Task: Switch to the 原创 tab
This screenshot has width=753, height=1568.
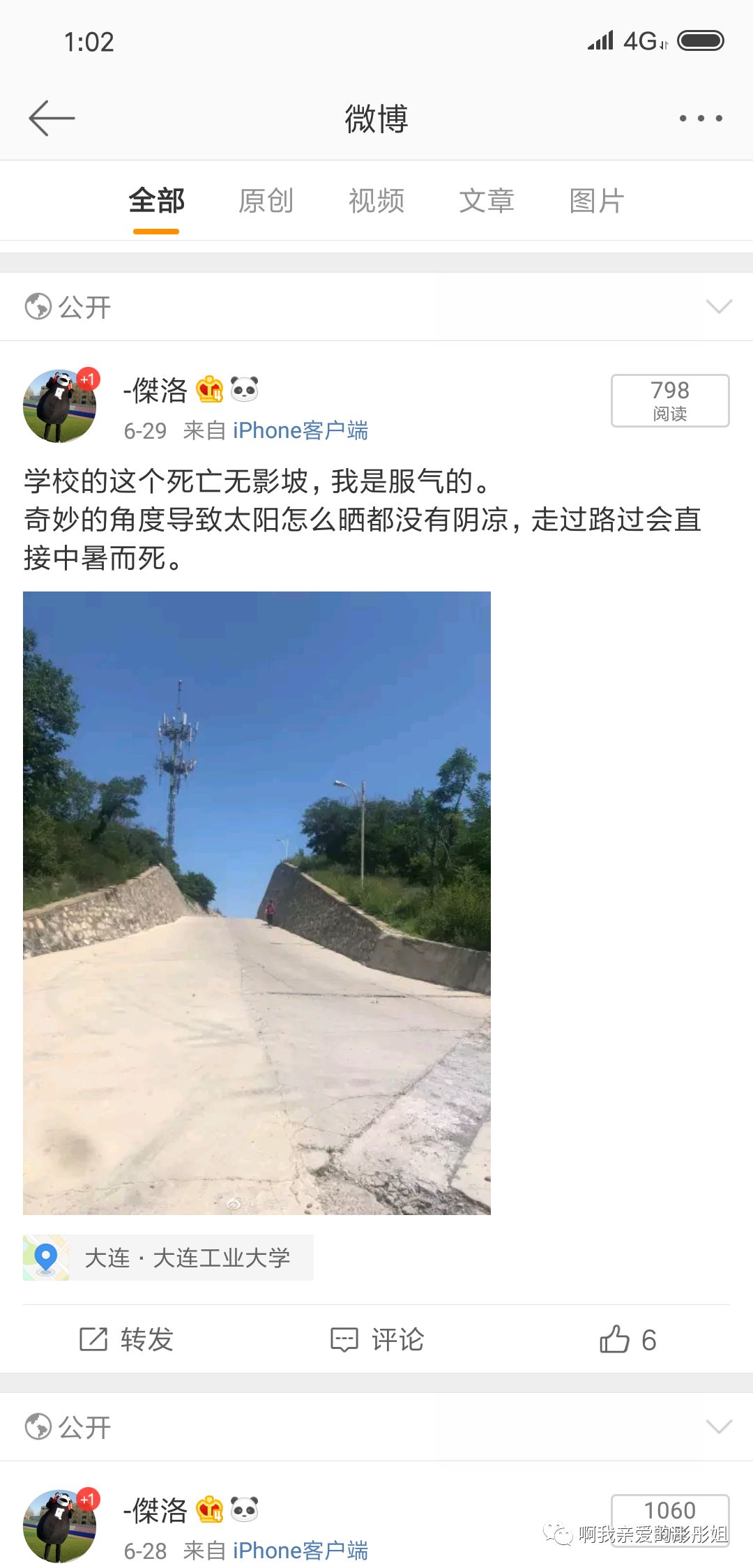Action: (x=266, y=201)
